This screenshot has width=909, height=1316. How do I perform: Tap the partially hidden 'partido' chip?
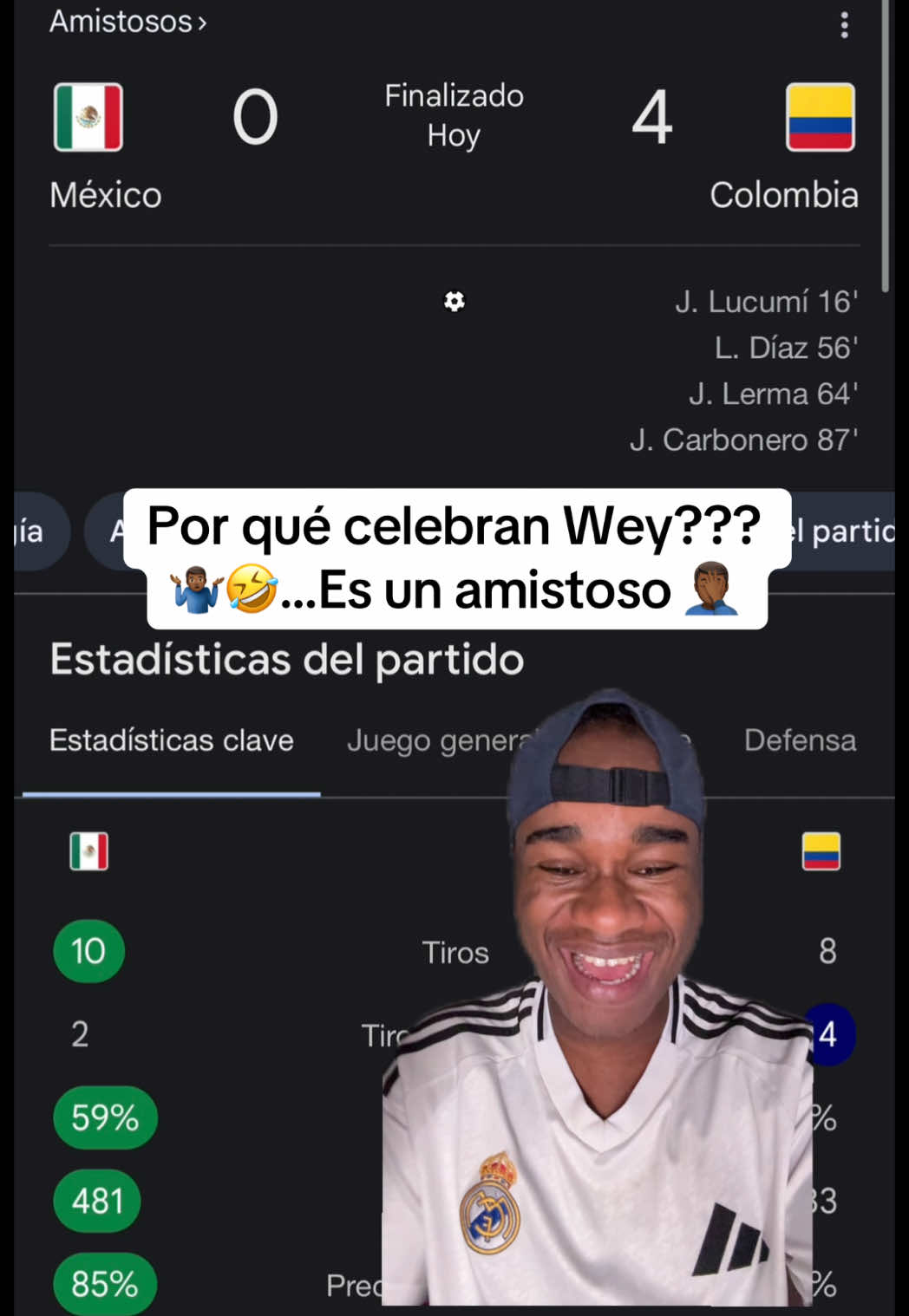click(x=852, y=531)
